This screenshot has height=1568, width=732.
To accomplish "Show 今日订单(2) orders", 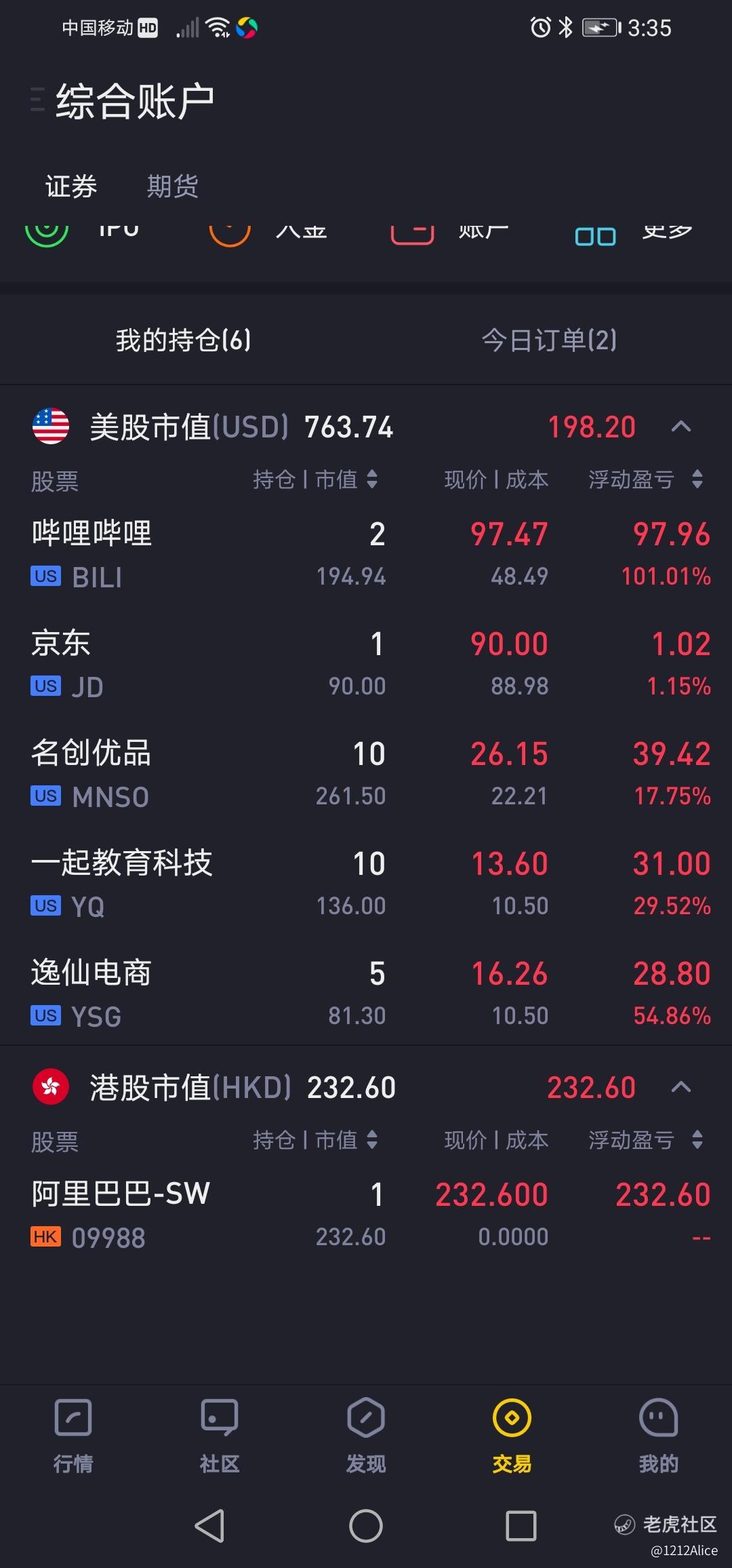I will tap(549, 340).
